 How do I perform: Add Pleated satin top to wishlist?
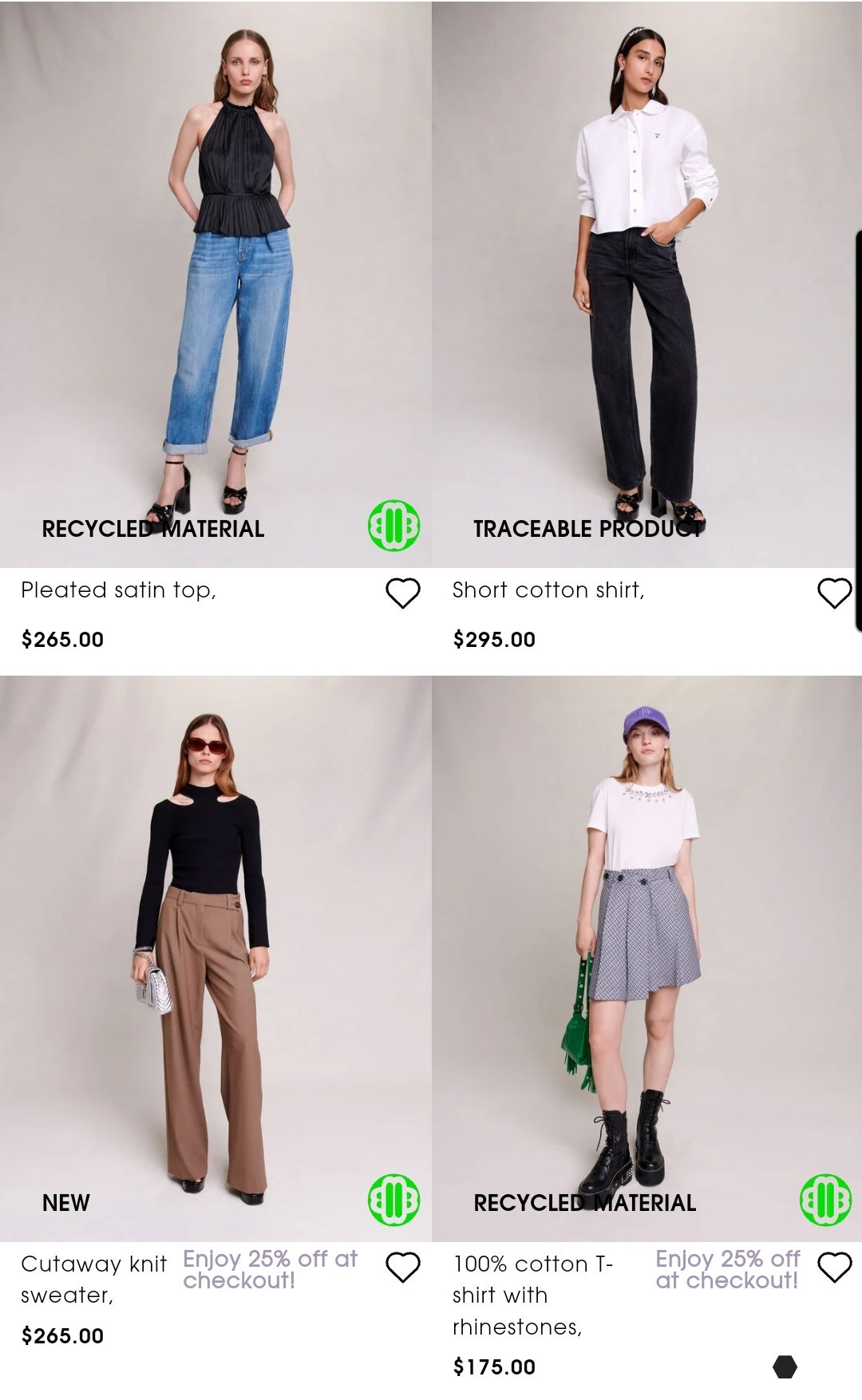click(x=402, y=594)
